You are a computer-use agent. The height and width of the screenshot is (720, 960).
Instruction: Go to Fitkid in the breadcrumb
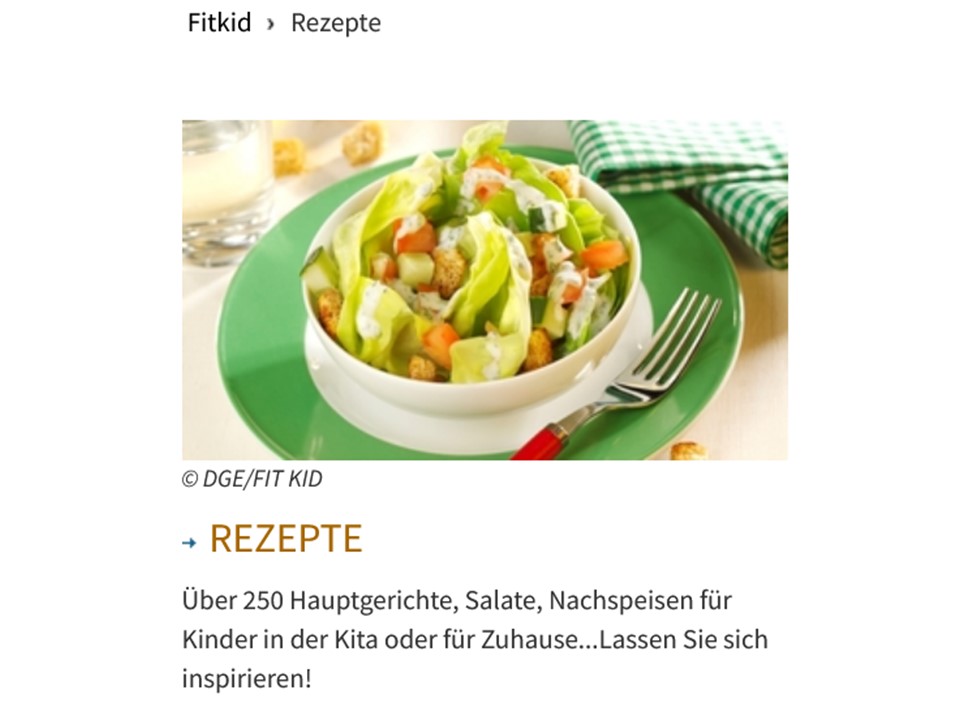click(219, 23)
